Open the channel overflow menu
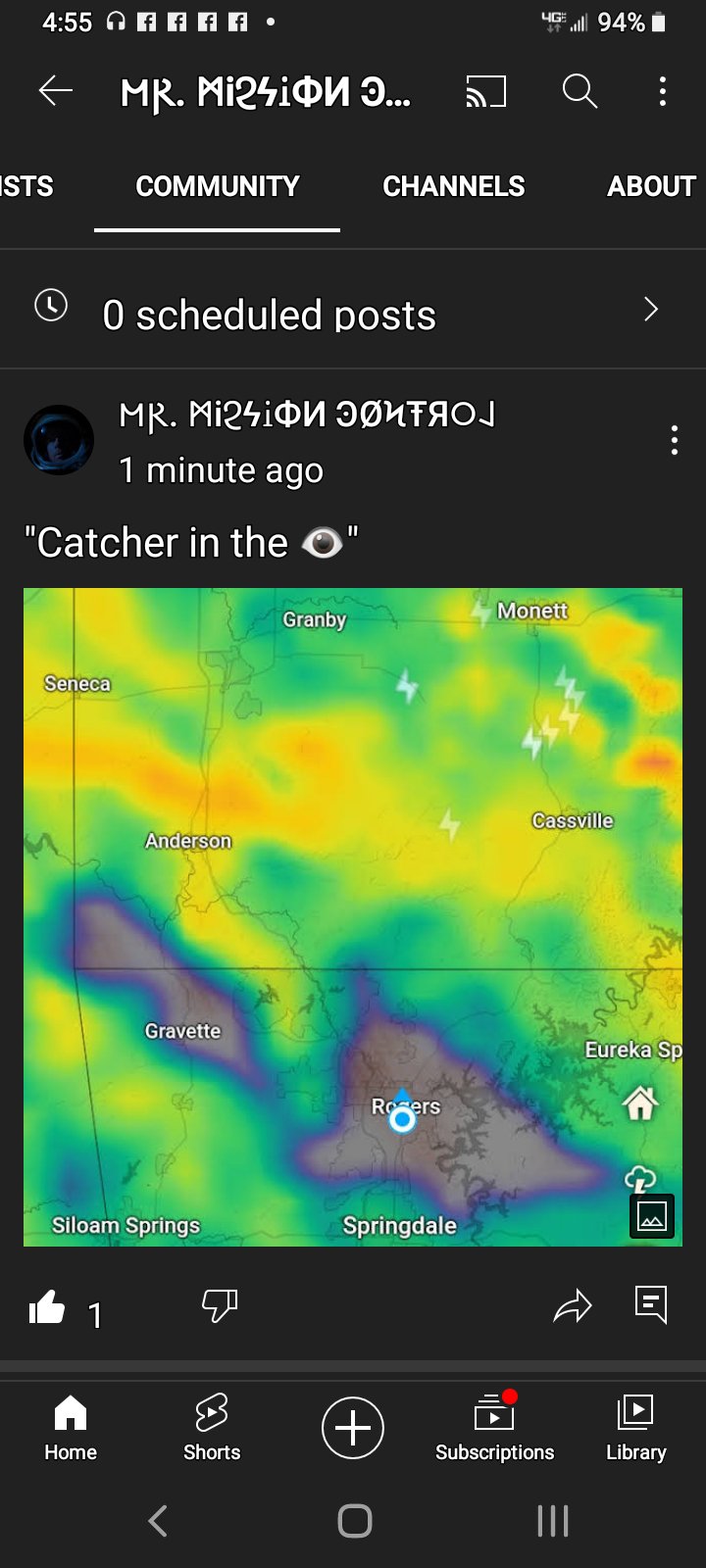 [x=663, y=92]
